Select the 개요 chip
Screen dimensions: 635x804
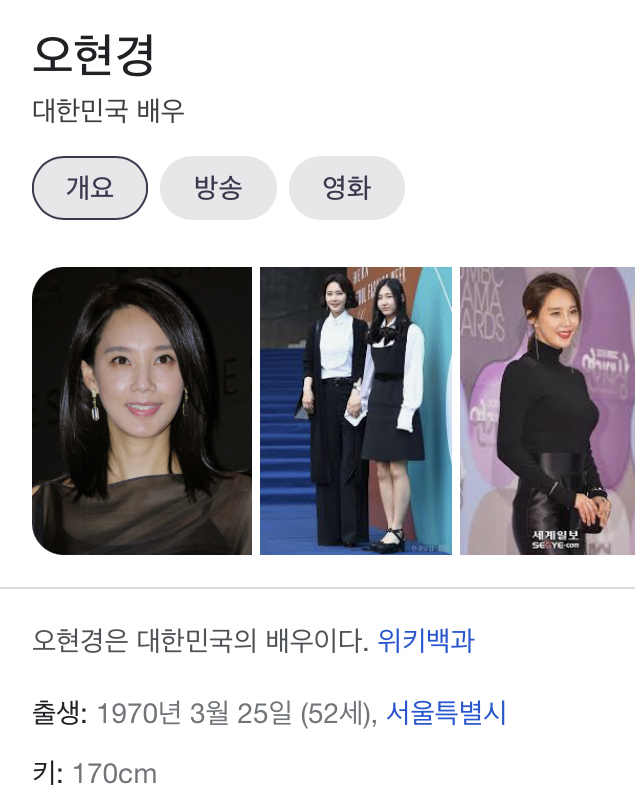coord(90,188)
